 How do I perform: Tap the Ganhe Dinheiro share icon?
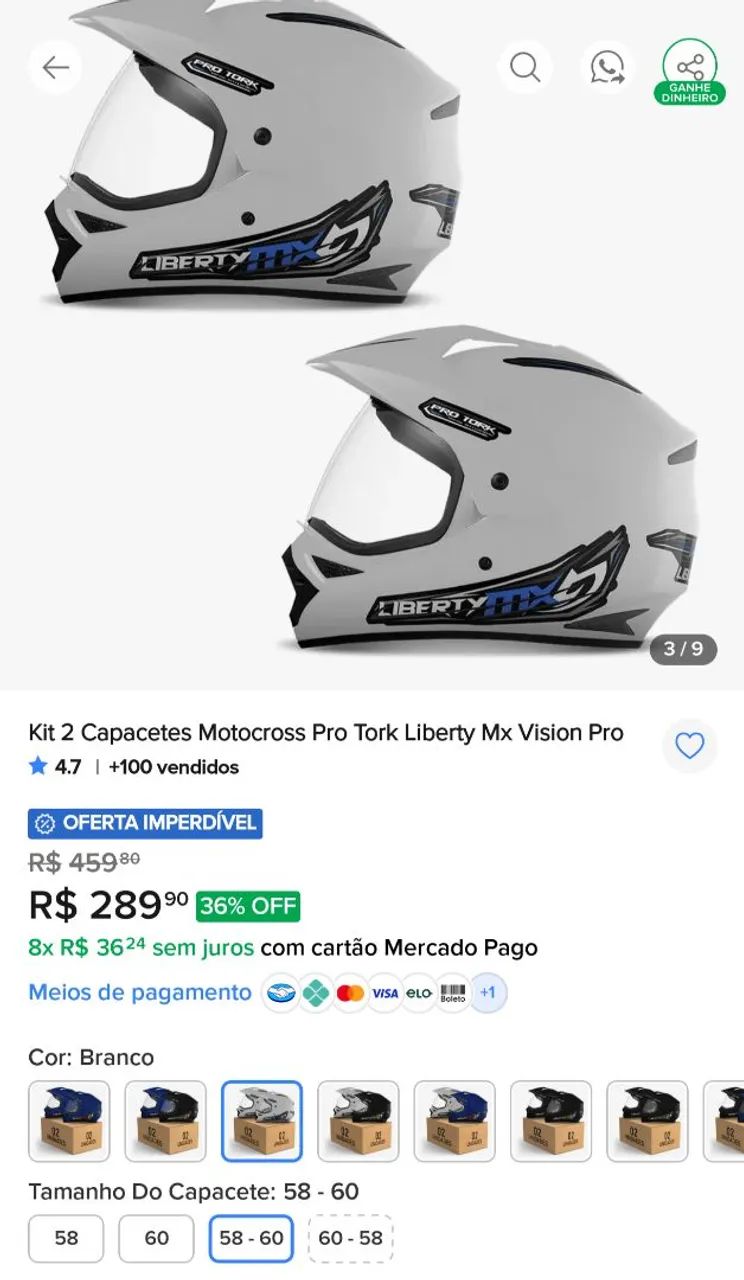tap(690, 72)
